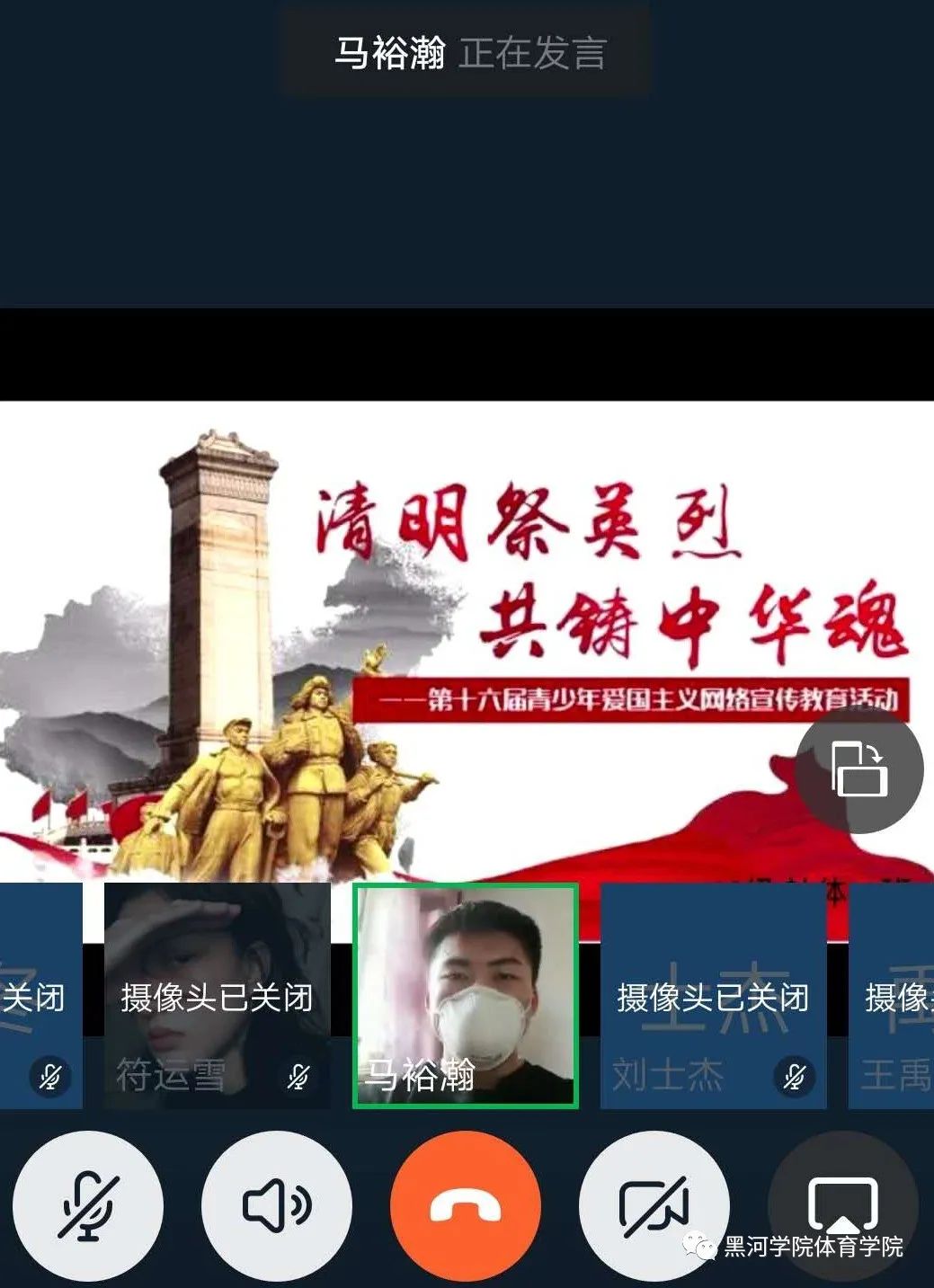Hang up the call
The height and width of the screenshot is (1288, 934).
pyautogui.click(x=466, y=1205)
